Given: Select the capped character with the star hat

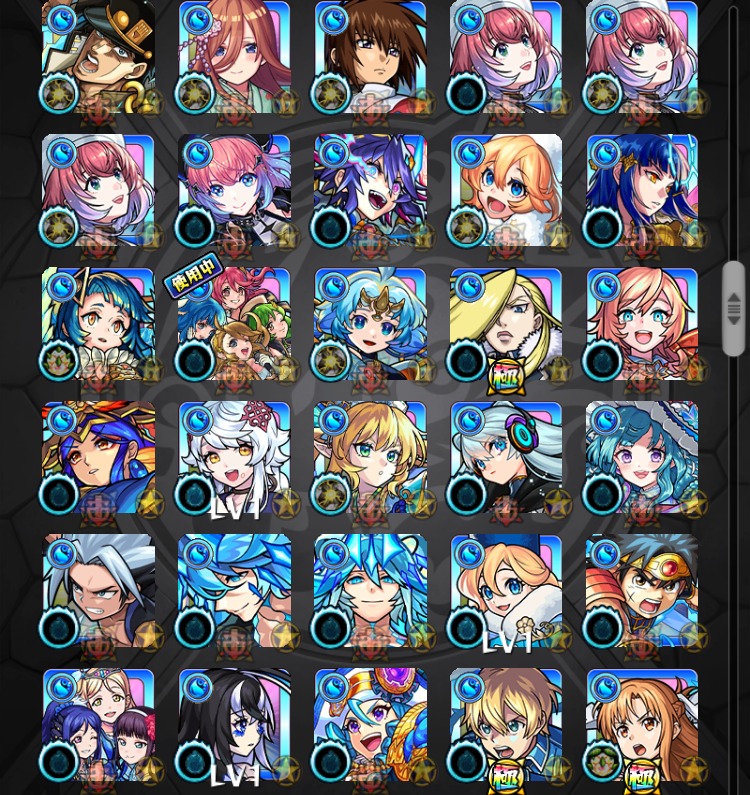Looking at the screenshot, I should [98, 55].
